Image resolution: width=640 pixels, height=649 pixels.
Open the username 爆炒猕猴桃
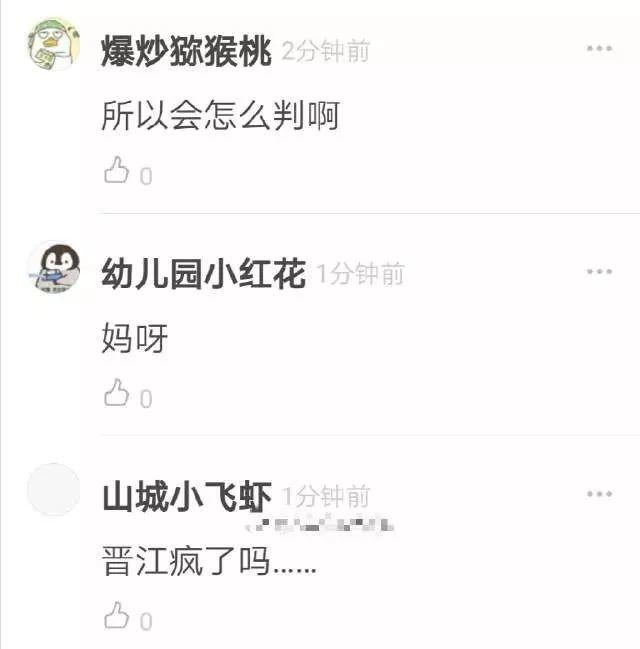187,51
